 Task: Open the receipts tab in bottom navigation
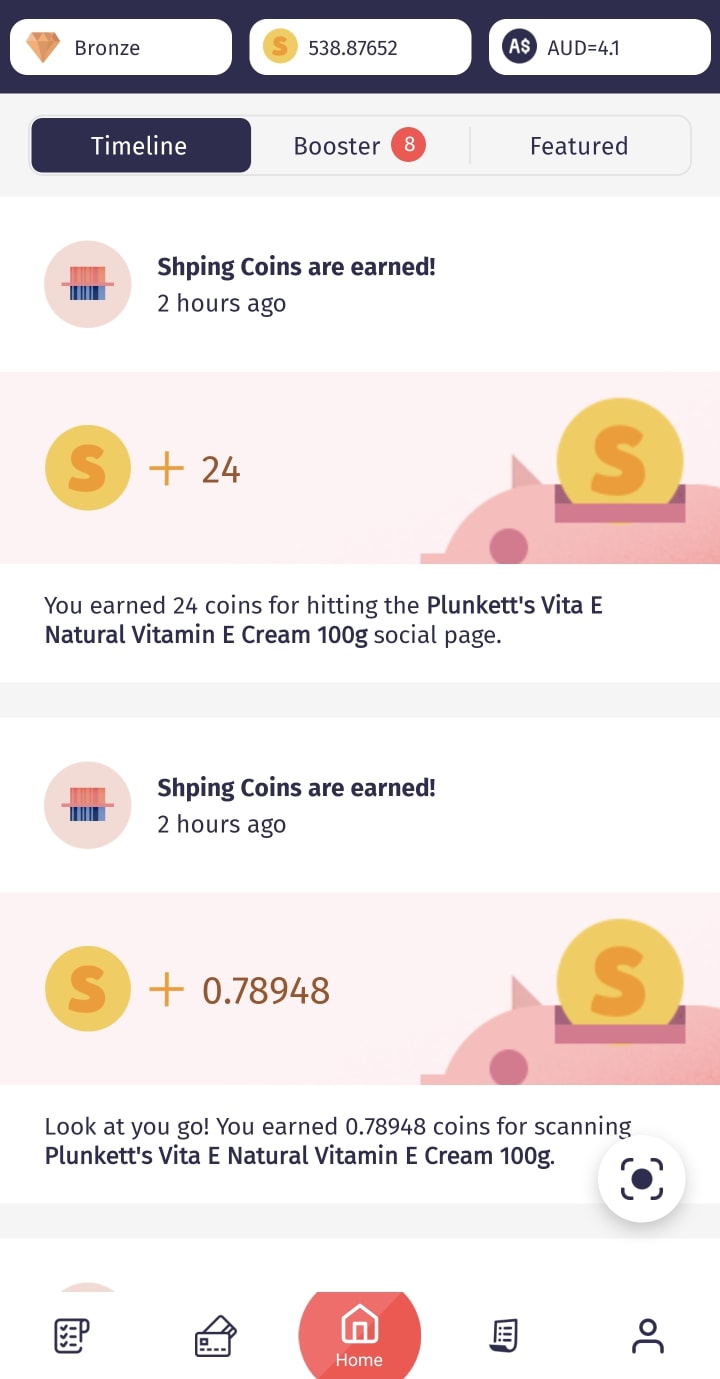[x=504, y=1336]
